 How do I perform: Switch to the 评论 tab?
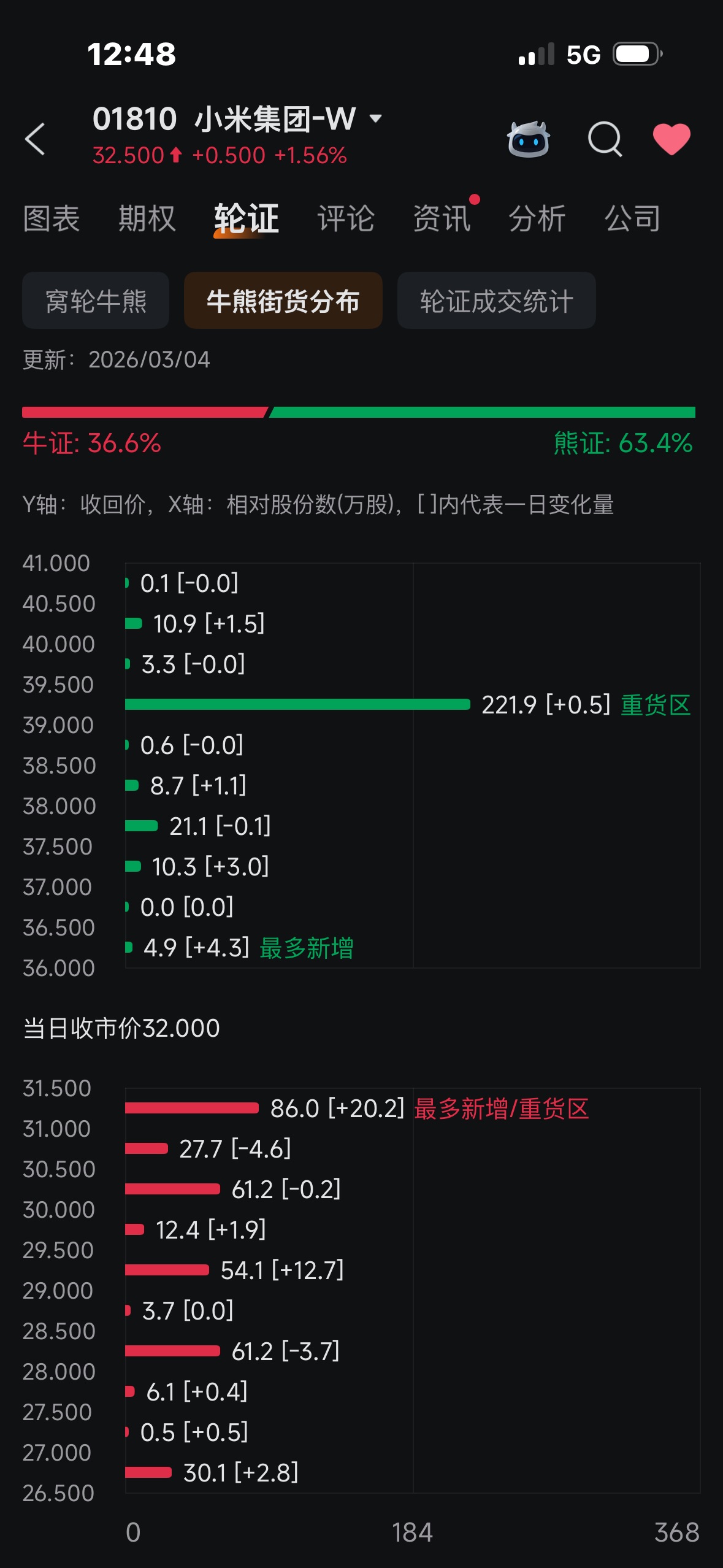pyautogui.click(x=346, y=218)
